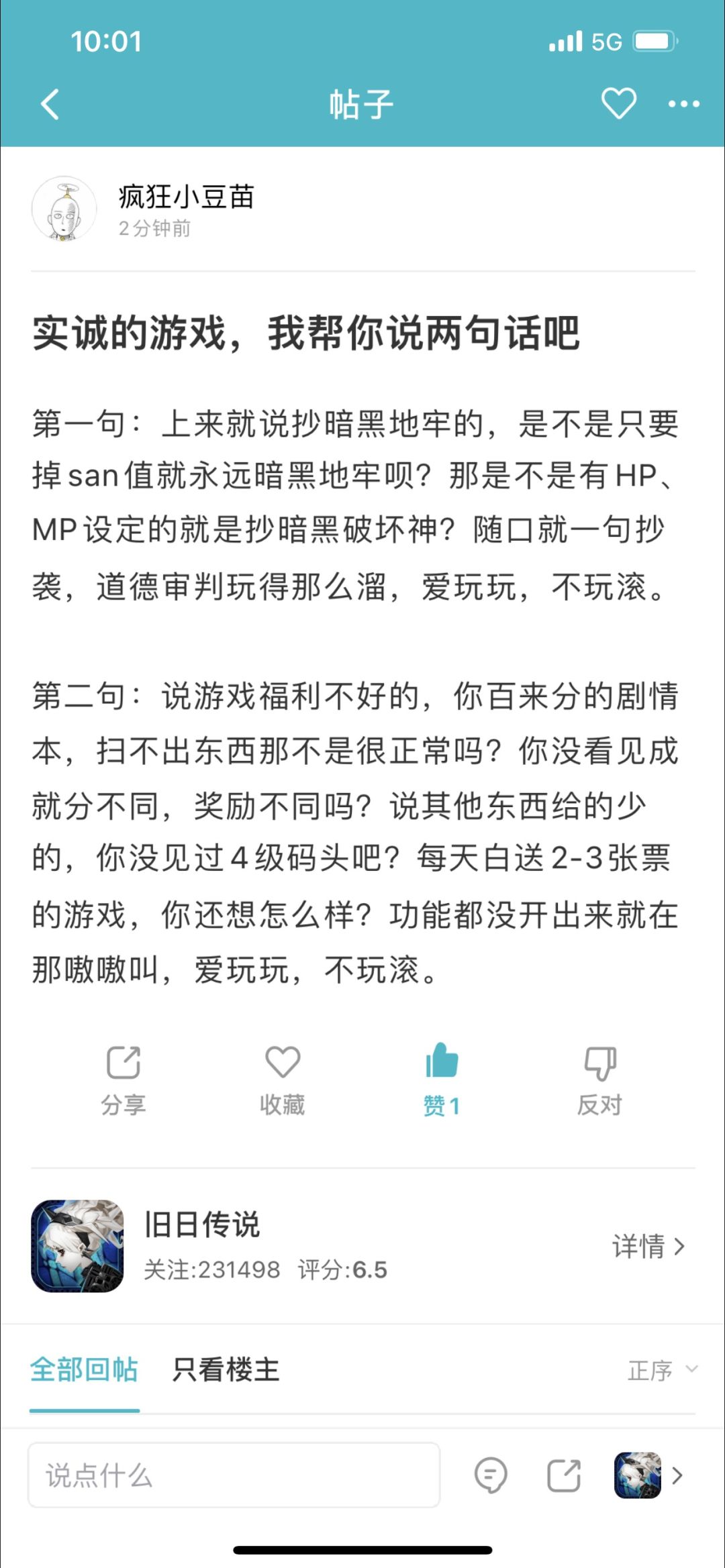Add the post to 收藏
The height and width of the screenshot is (1568, 725).
(x=282, y=1080)
